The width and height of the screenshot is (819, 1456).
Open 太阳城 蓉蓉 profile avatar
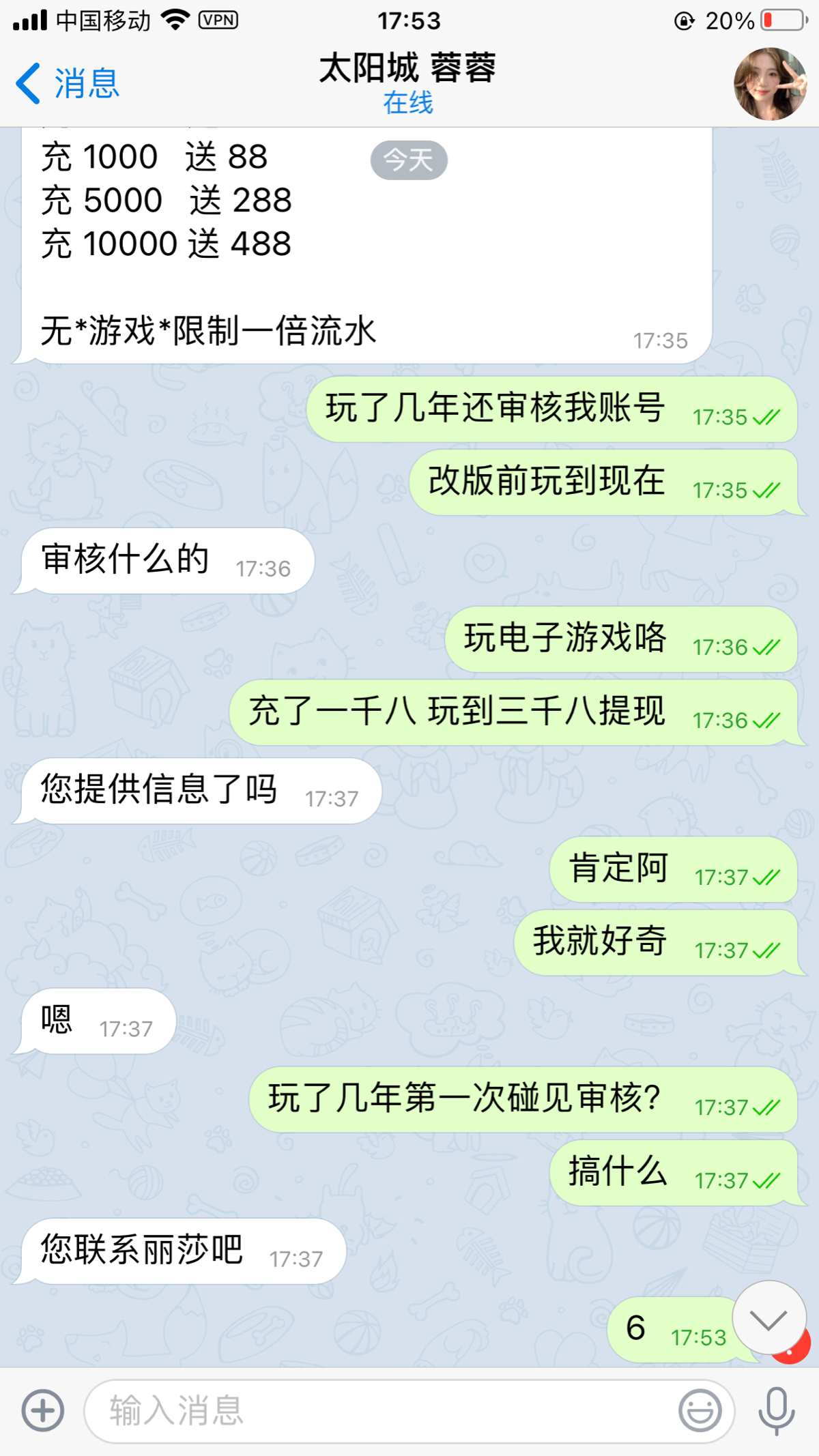(770, 84)
